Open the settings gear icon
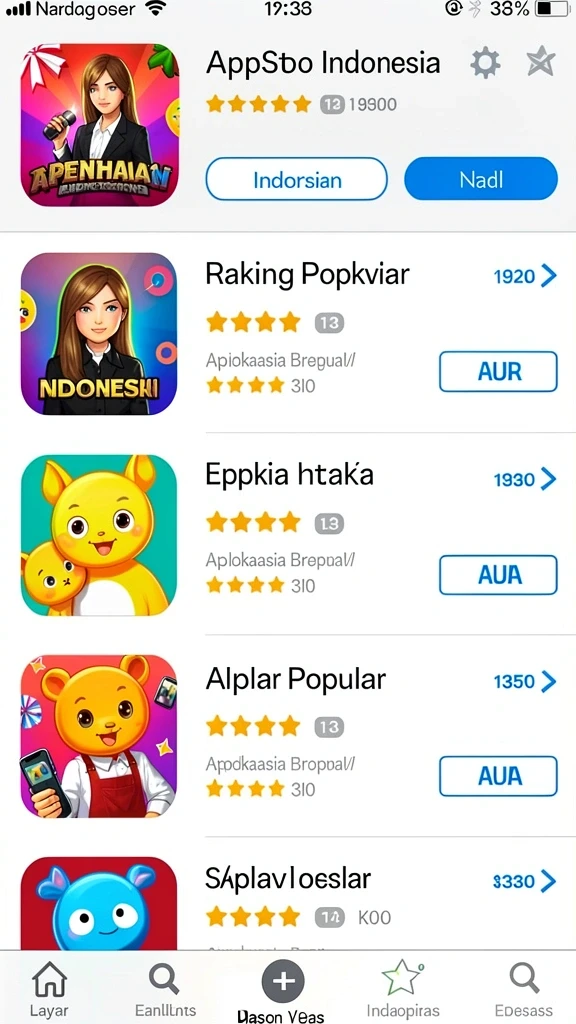The width and height of the screenshot is (576, 1024). pyautogui.click(x=485, y=63)
